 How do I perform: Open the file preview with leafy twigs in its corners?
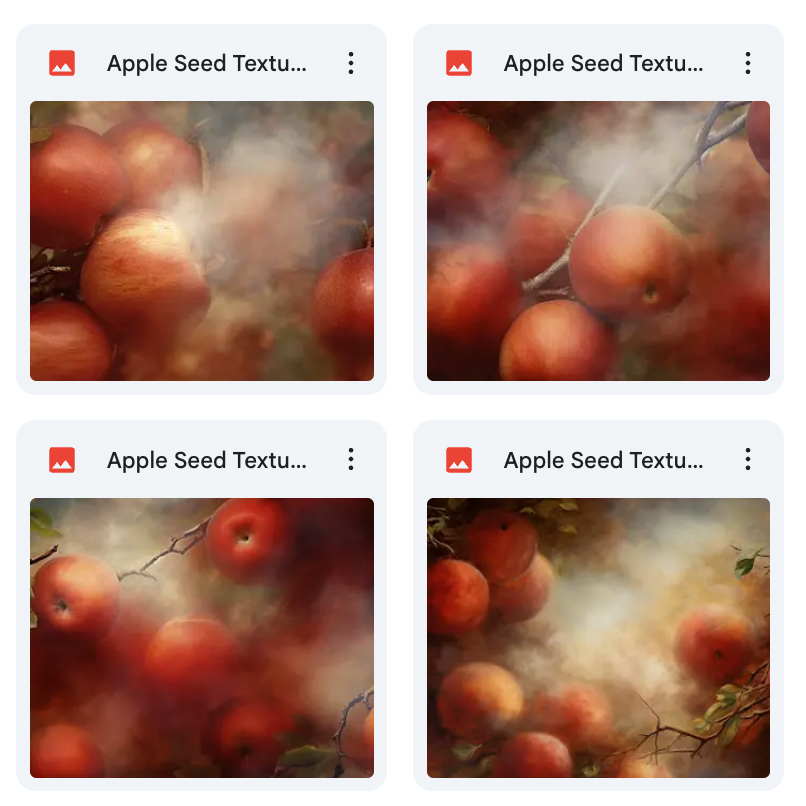598,637
